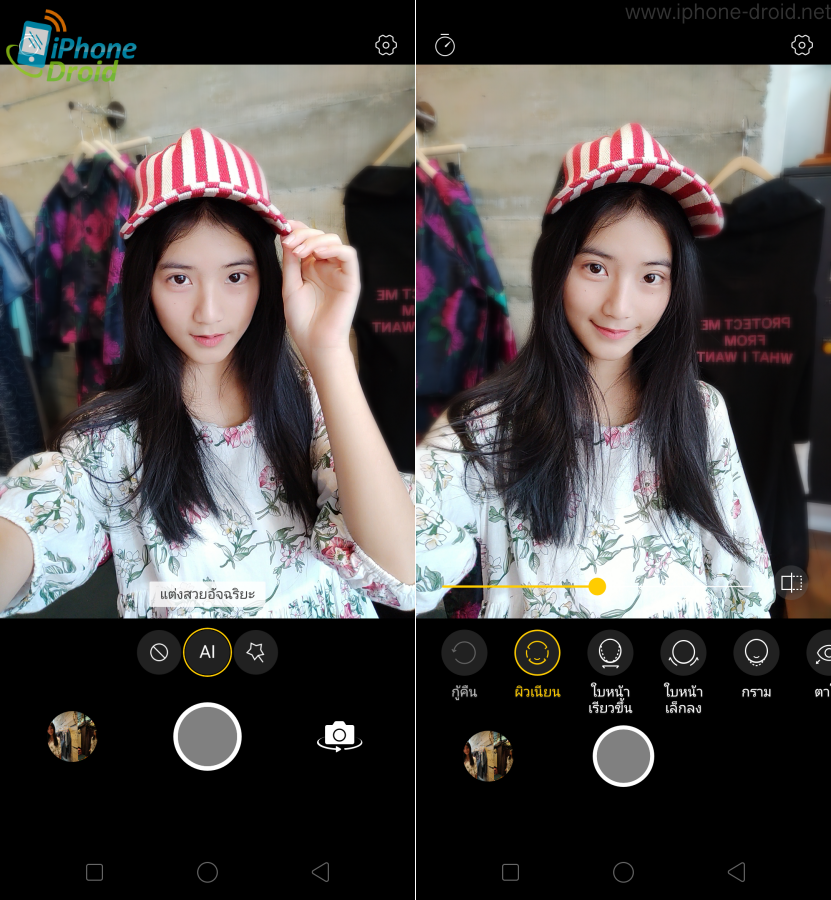Select the AI beauty mode

point(207,652)
